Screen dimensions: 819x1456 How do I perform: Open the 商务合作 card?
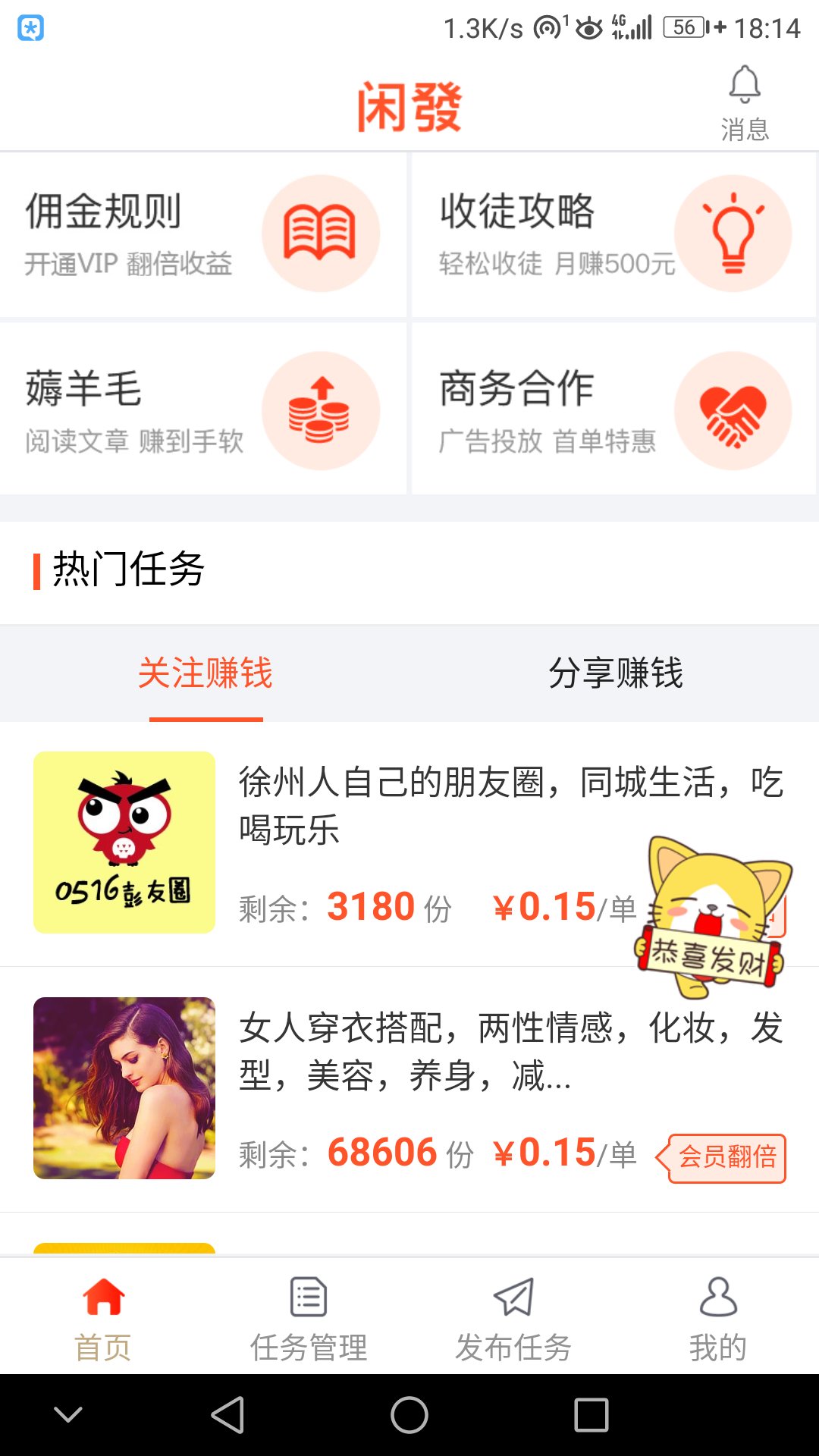tap(614, 409)
